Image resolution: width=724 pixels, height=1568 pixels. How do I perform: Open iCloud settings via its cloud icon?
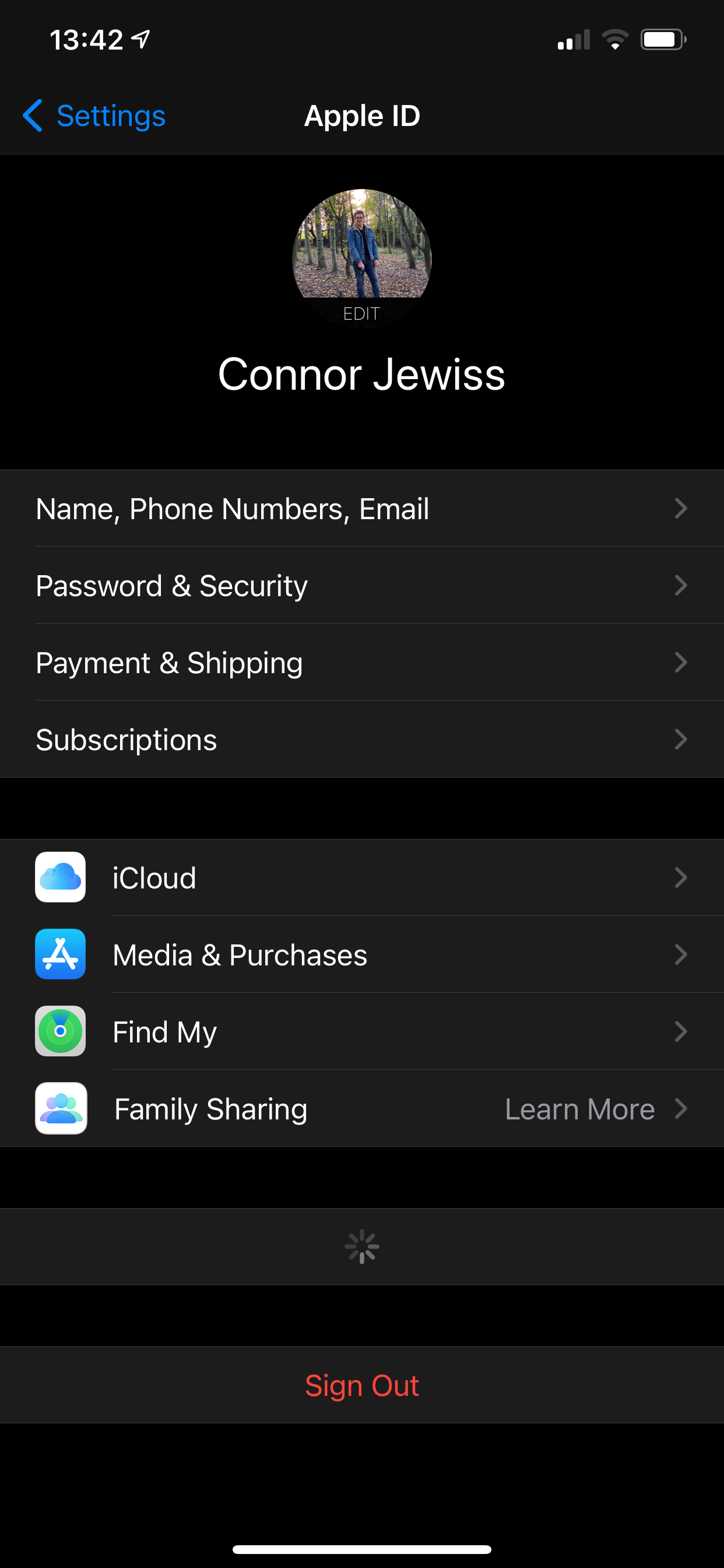[x=60, y=877]
